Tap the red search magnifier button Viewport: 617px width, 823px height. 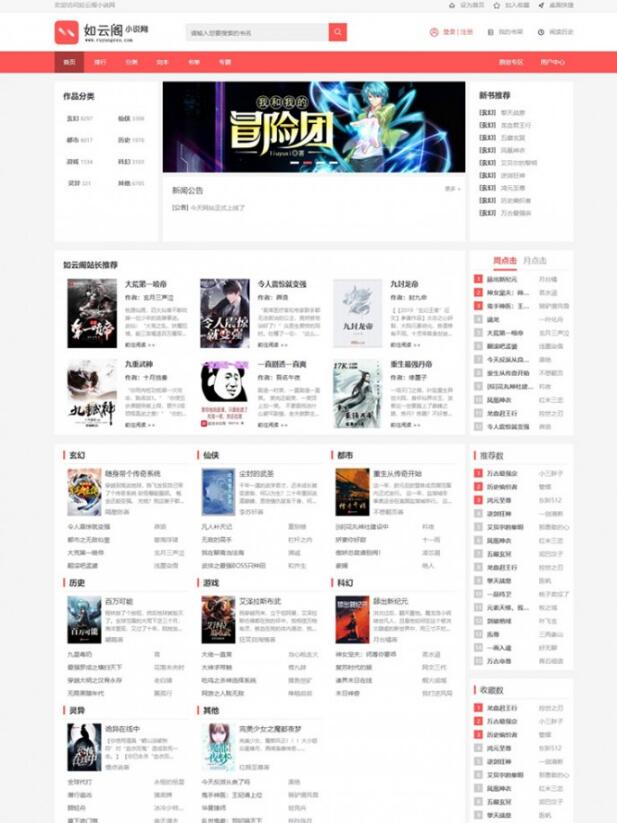(338, 32)
